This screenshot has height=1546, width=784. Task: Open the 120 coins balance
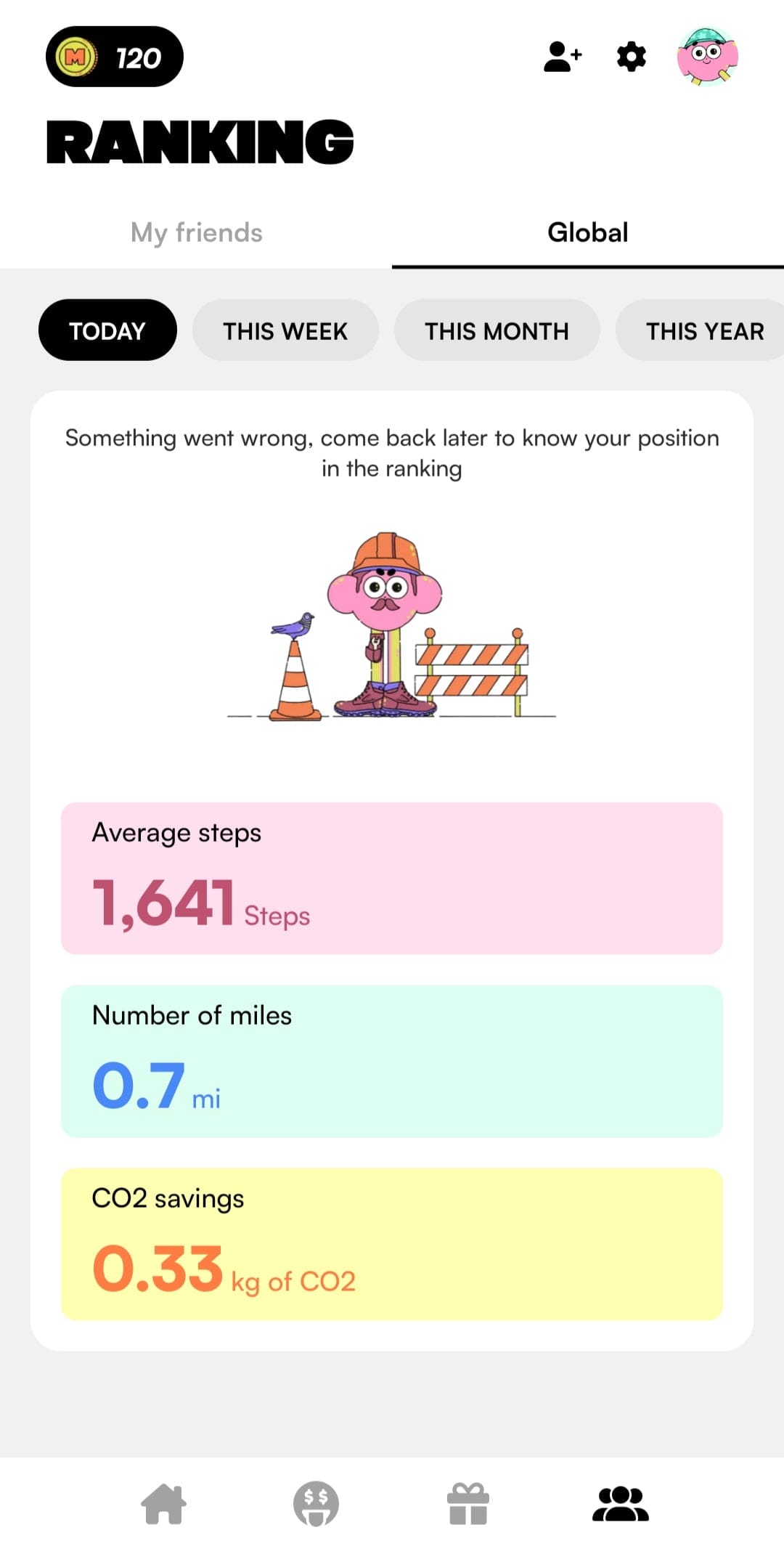(115, 57)
